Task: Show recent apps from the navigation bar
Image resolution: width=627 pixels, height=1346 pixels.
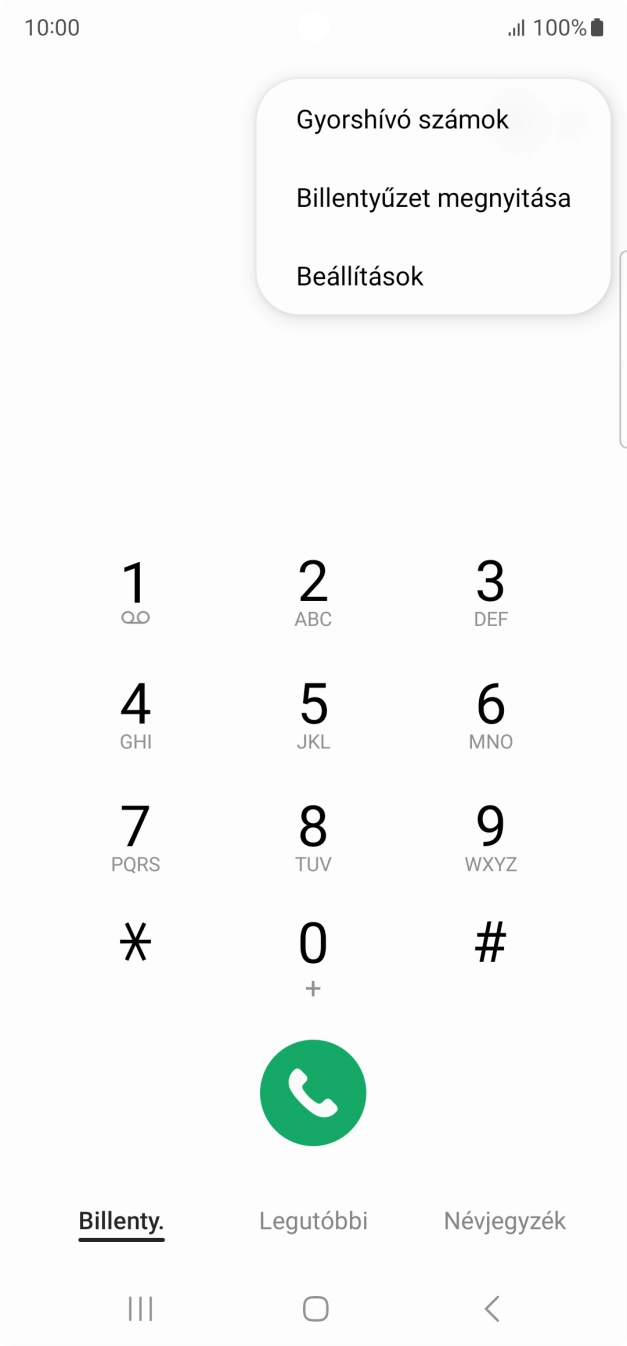Action: pyautogui.click(x=140, y=1308)
